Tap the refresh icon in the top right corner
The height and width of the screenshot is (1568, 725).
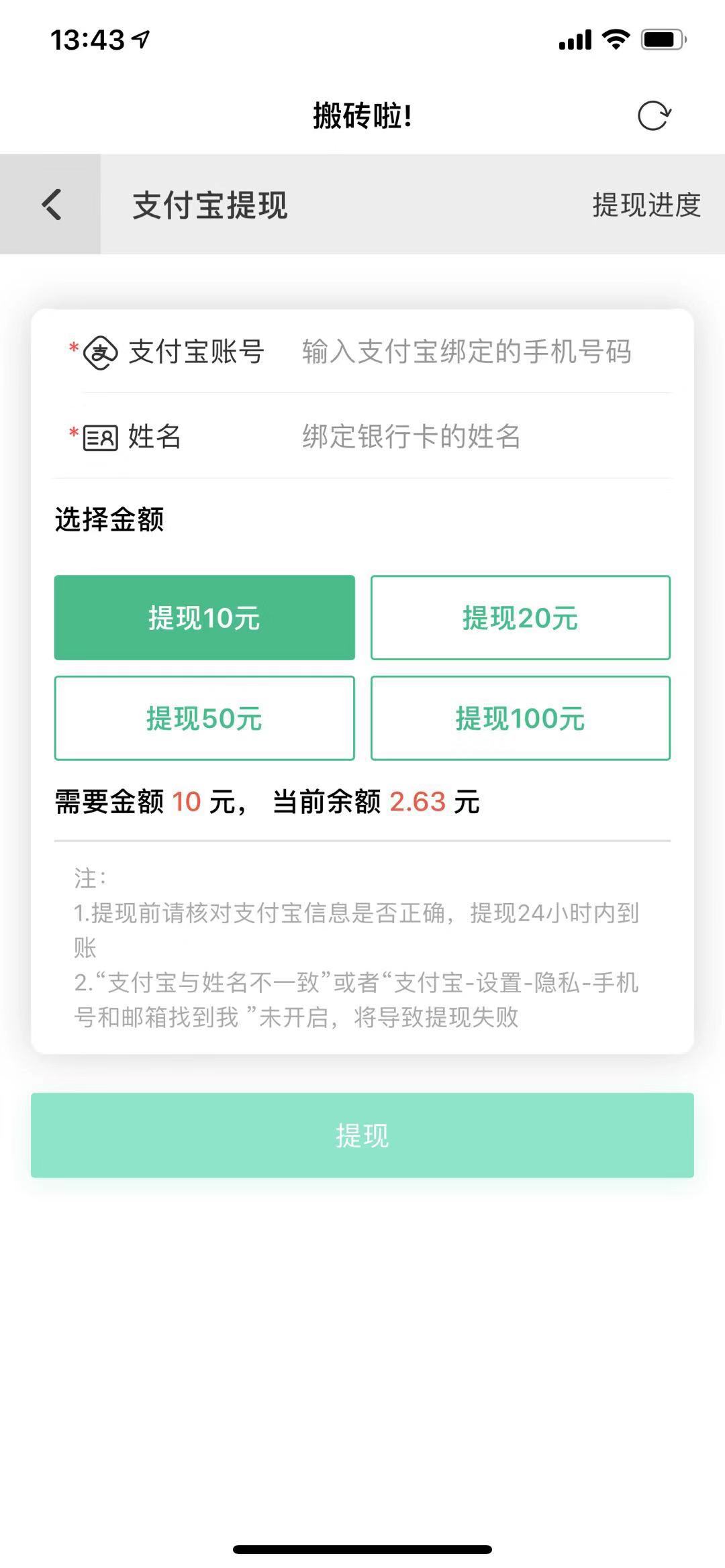pos(655,115)
